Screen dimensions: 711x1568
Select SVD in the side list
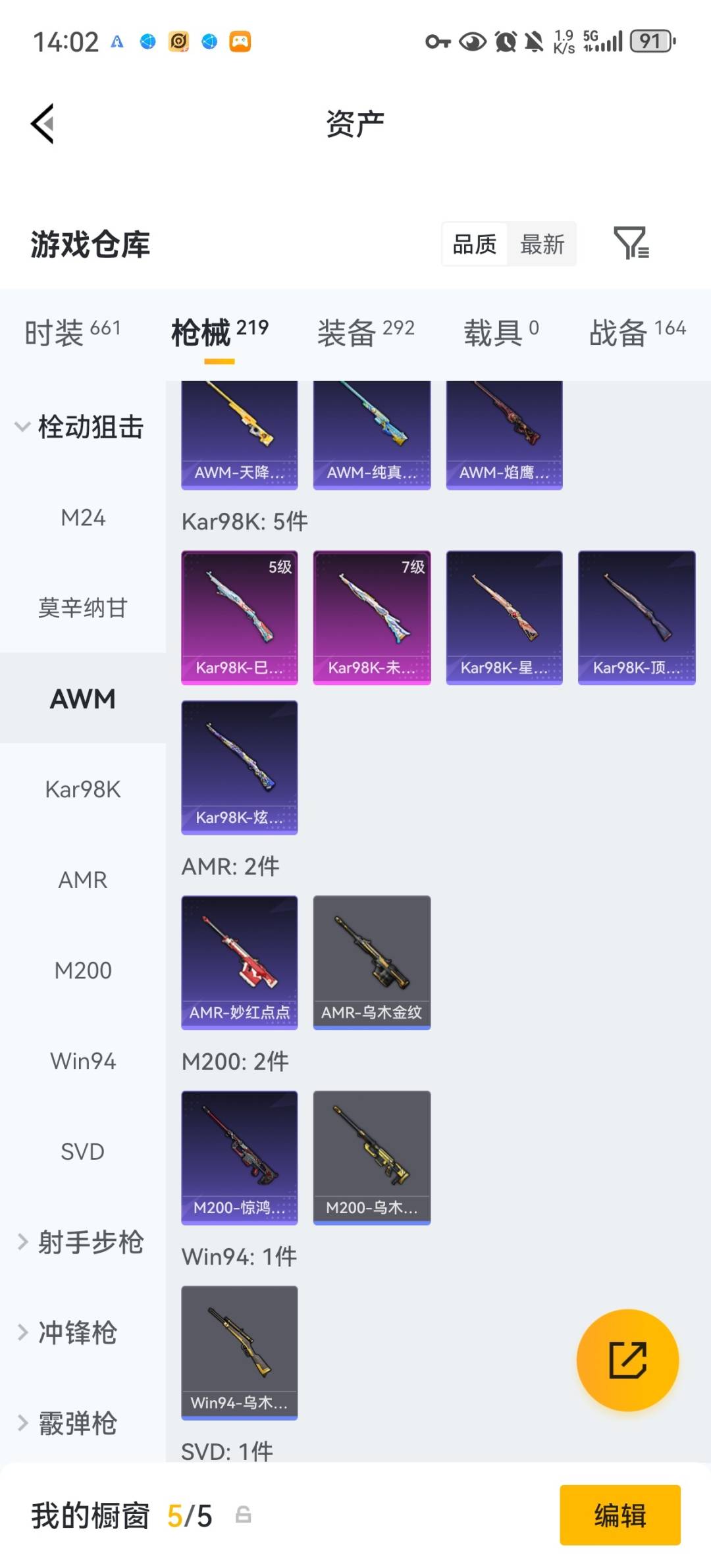(x=83, y=1151)
